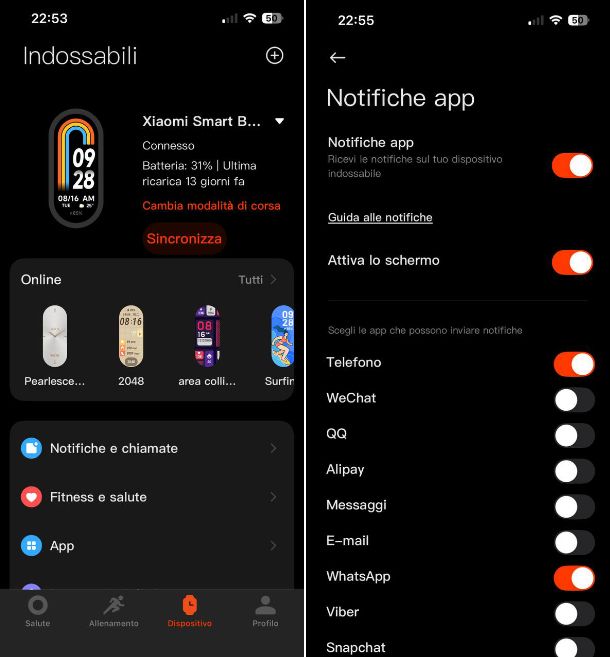Switch to the Allenamento tab
610x657 pixels.
tap(113, 611)
